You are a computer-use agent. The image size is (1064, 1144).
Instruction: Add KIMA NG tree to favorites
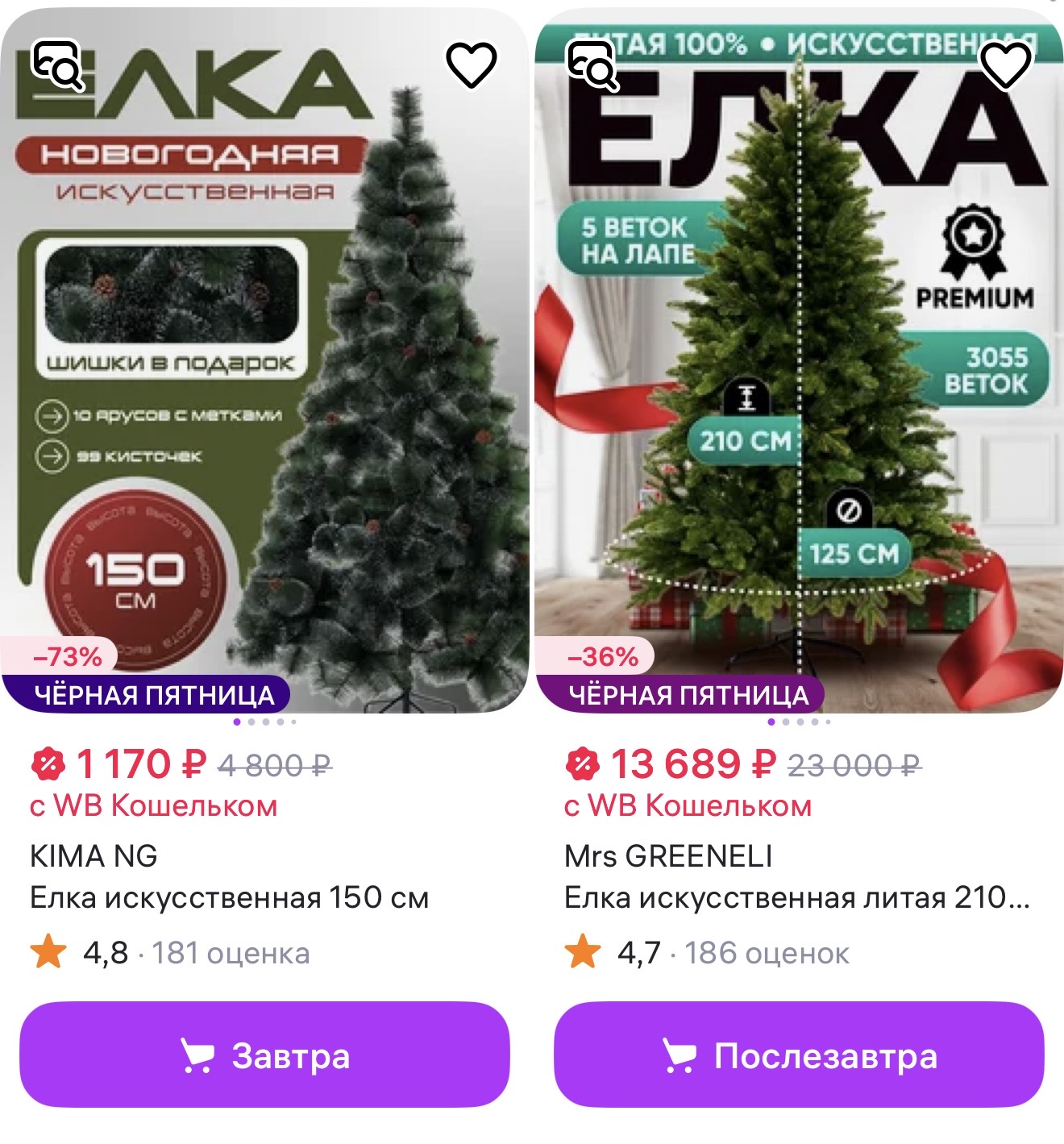pyautogui.click(x=472, y=64)
